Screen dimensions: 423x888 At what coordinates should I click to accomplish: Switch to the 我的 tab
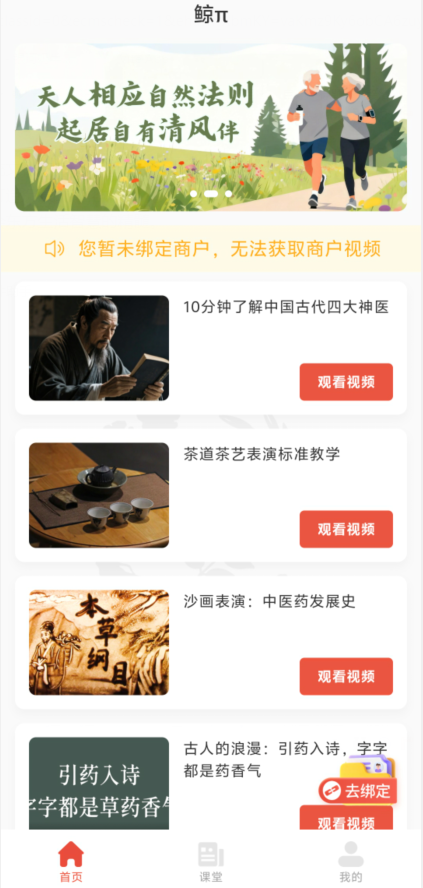click(351, 862)
